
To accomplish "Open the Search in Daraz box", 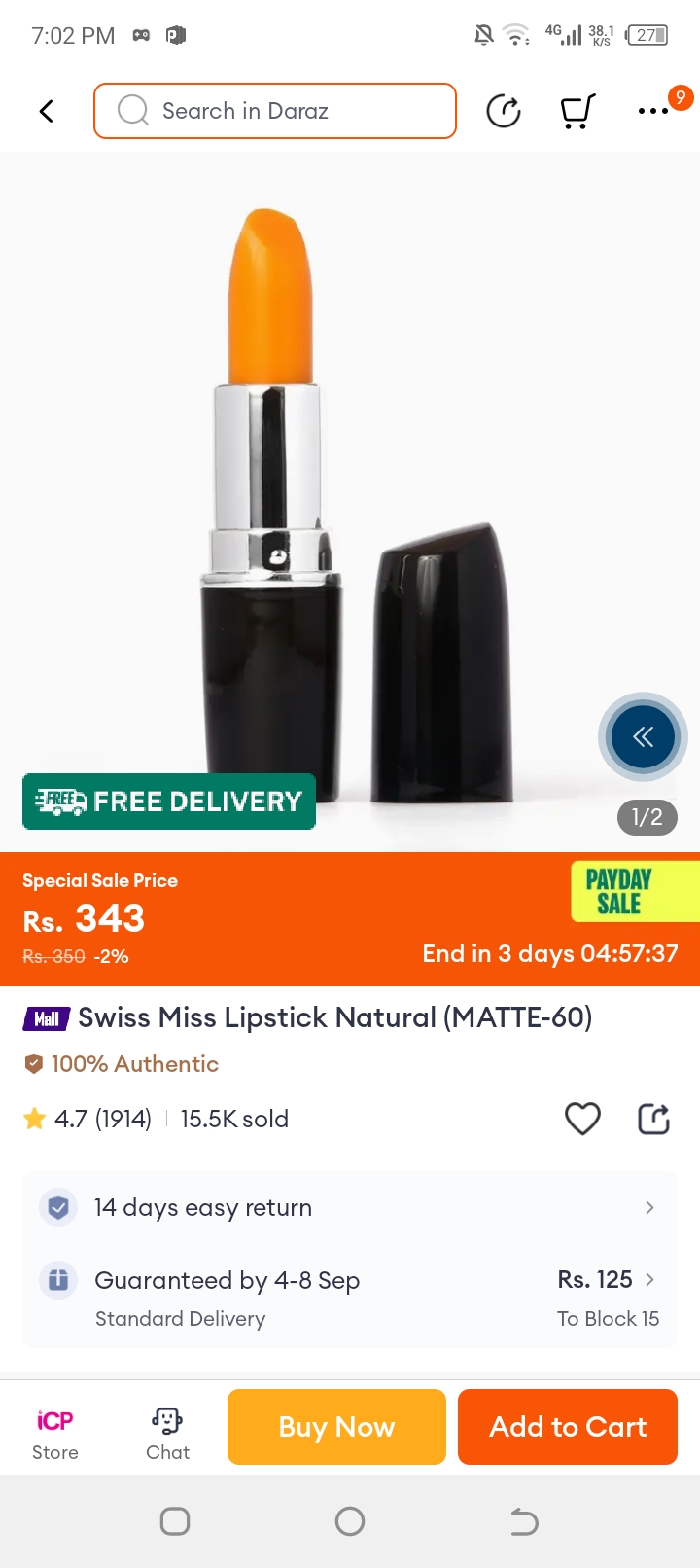I will pyautogui.click(x=275, y=111).
